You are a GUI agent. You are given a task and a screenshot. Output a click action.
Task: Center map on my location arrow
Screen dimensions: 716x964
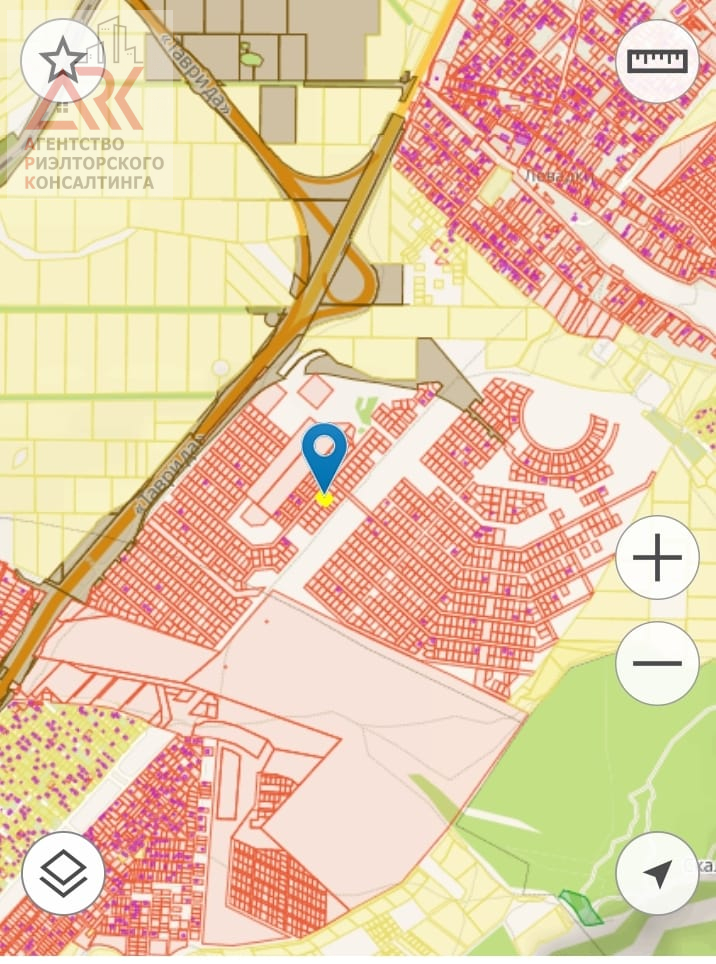[x=657, y=873]
